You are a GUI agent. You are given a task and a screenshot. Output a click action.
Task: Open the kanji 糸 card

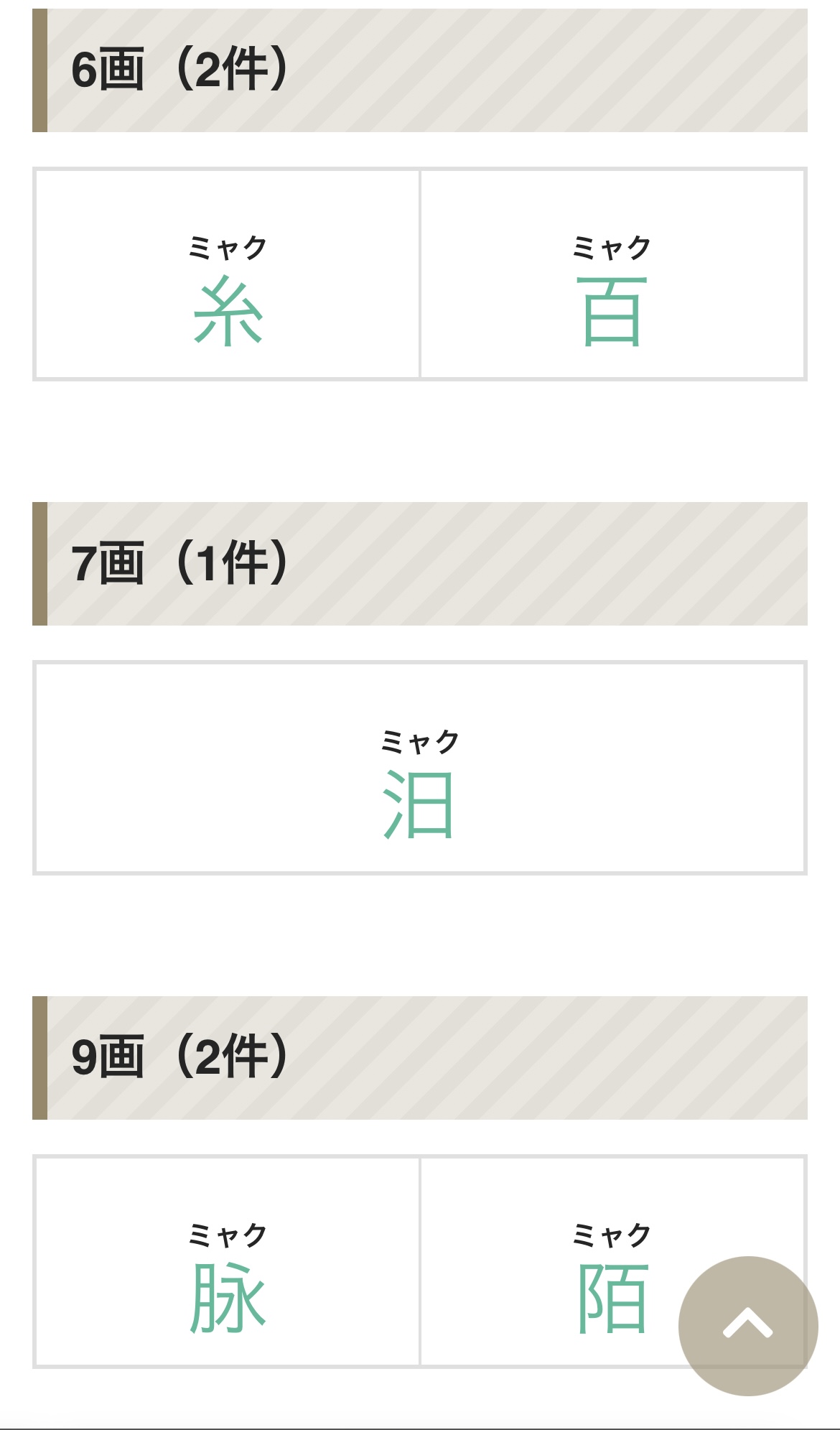pyautogui.click(x=227, y=274)
